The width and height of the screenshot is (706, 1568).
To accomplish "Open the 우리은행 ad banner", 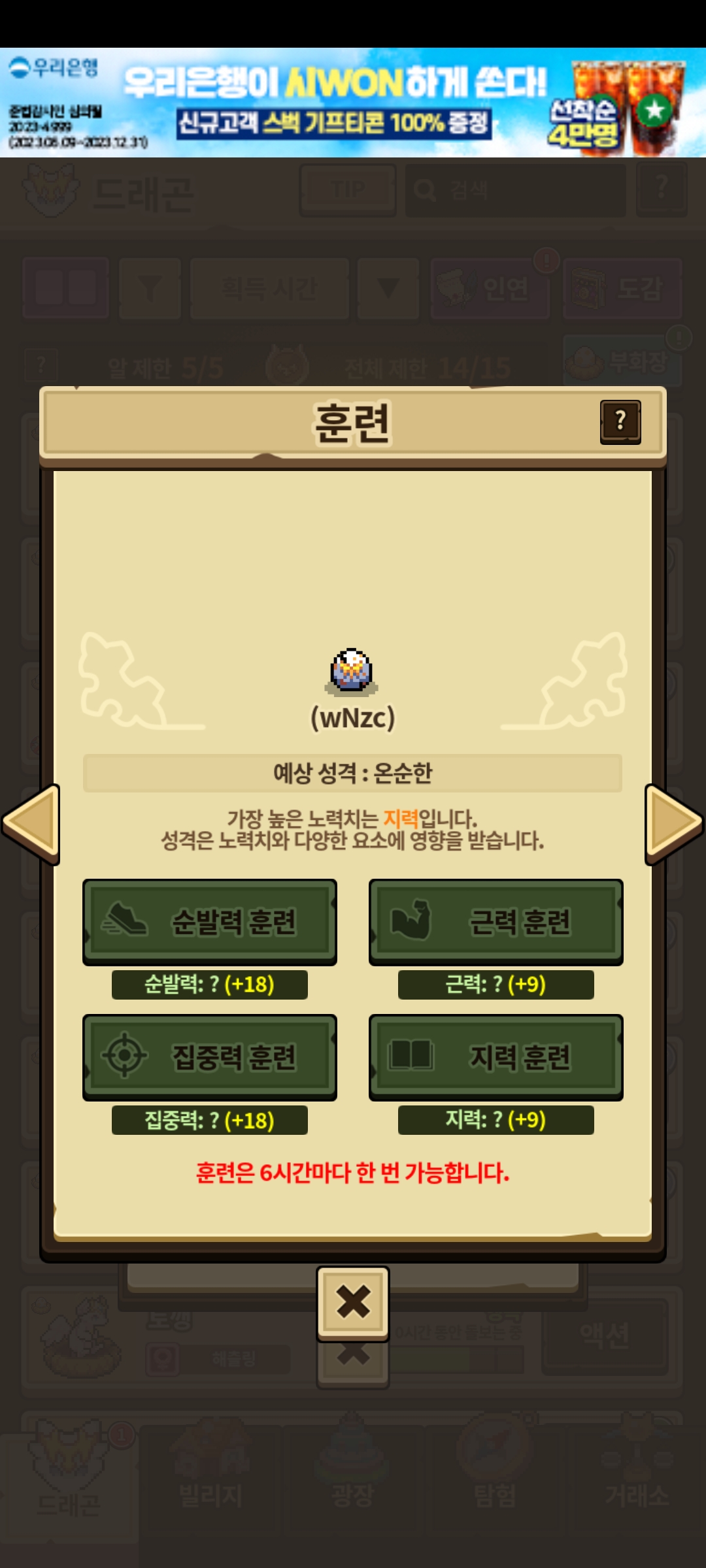I will 353,102.
